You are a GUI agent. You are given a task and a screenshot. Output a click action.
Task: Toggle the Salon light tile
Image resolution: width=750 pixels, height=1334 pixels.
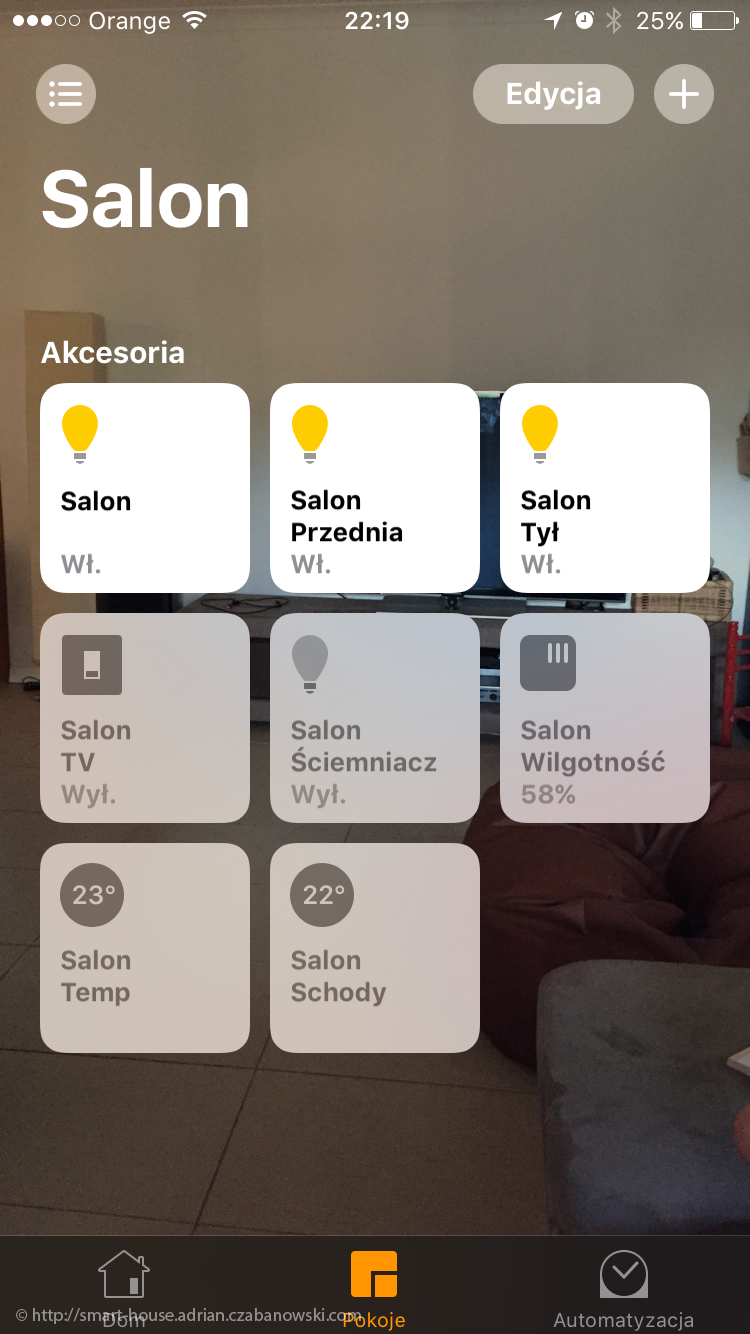pos(145,488)
